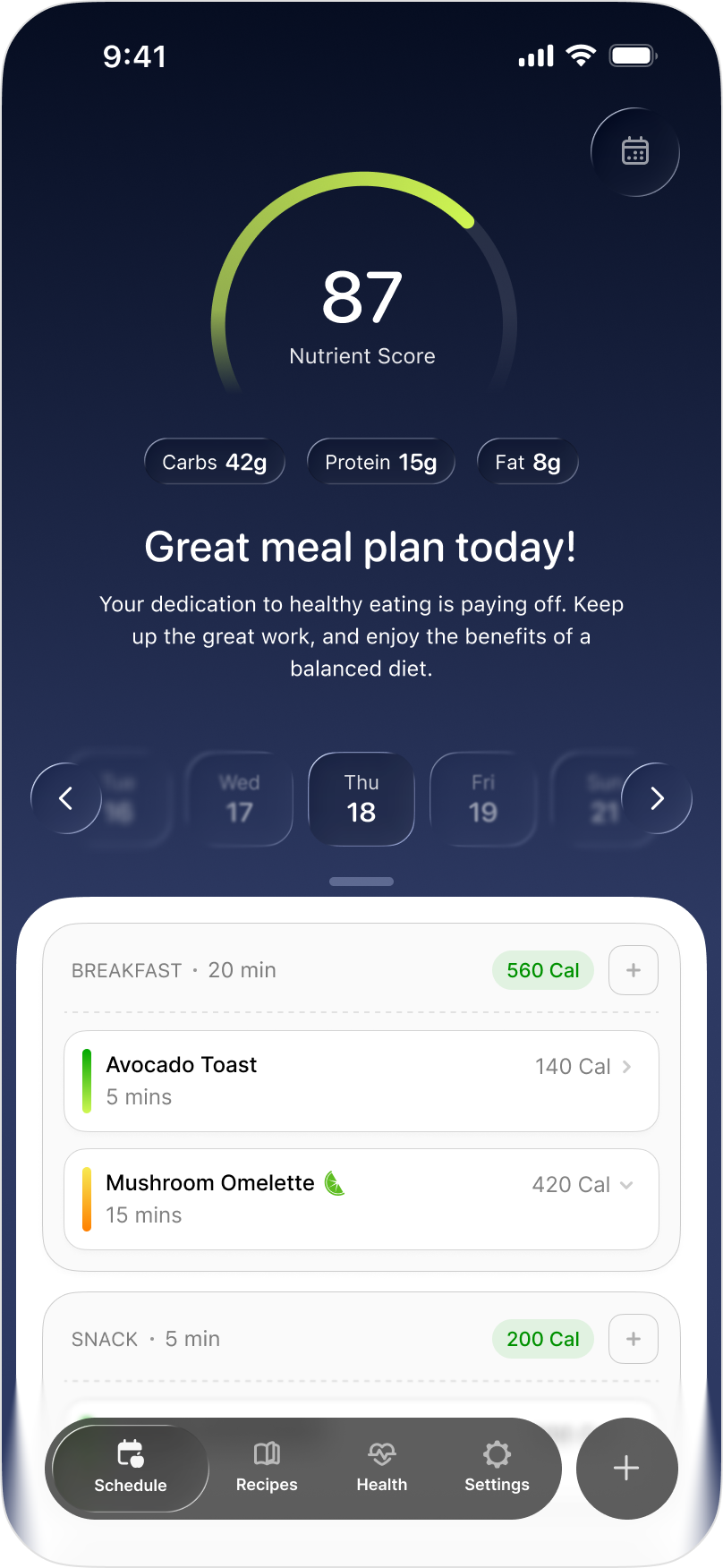Switch to the Schedule tab
Image resolution: width=723 pixels, height=1568 pixels.
tap(131, 1468)
